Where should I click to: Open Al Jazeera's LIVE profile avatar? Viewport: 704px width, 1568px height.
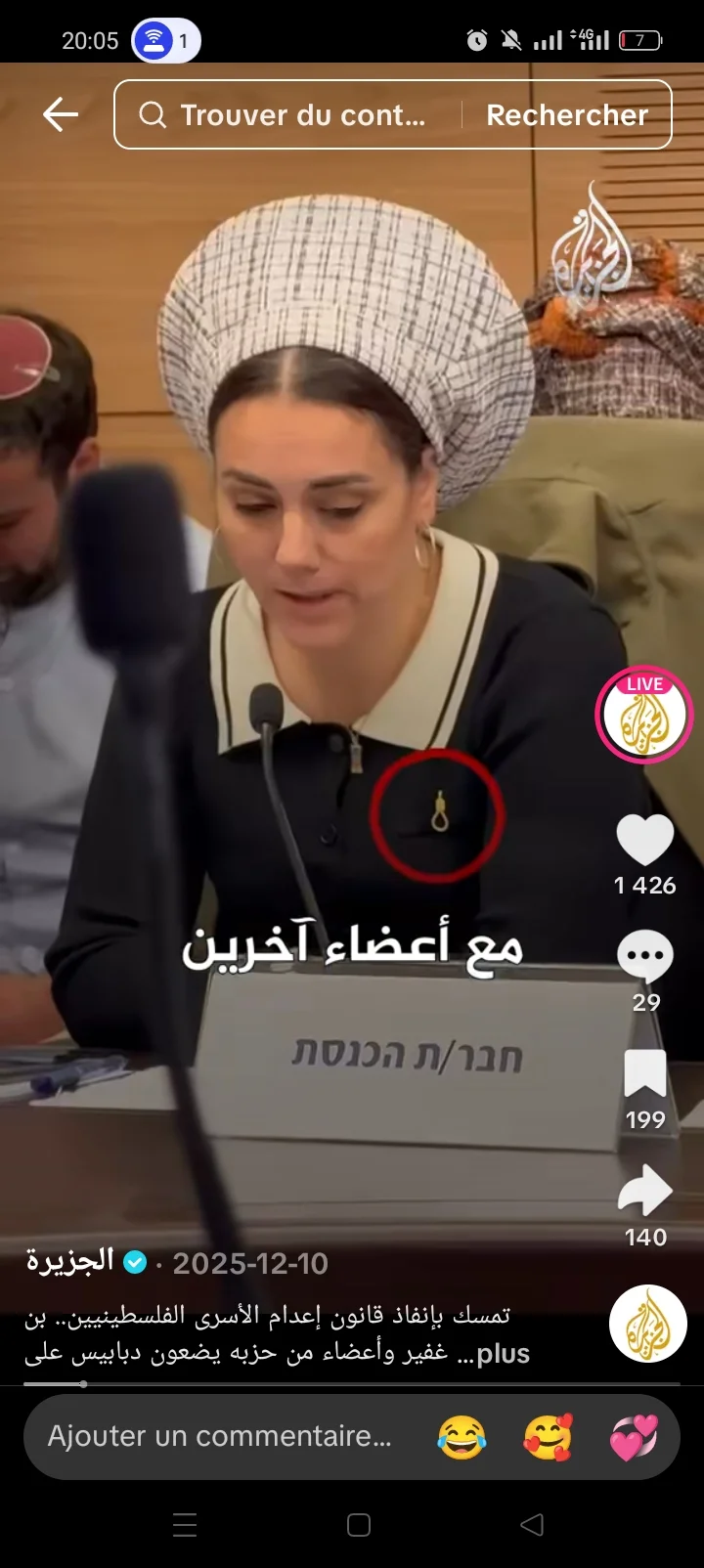pos(644,715)
